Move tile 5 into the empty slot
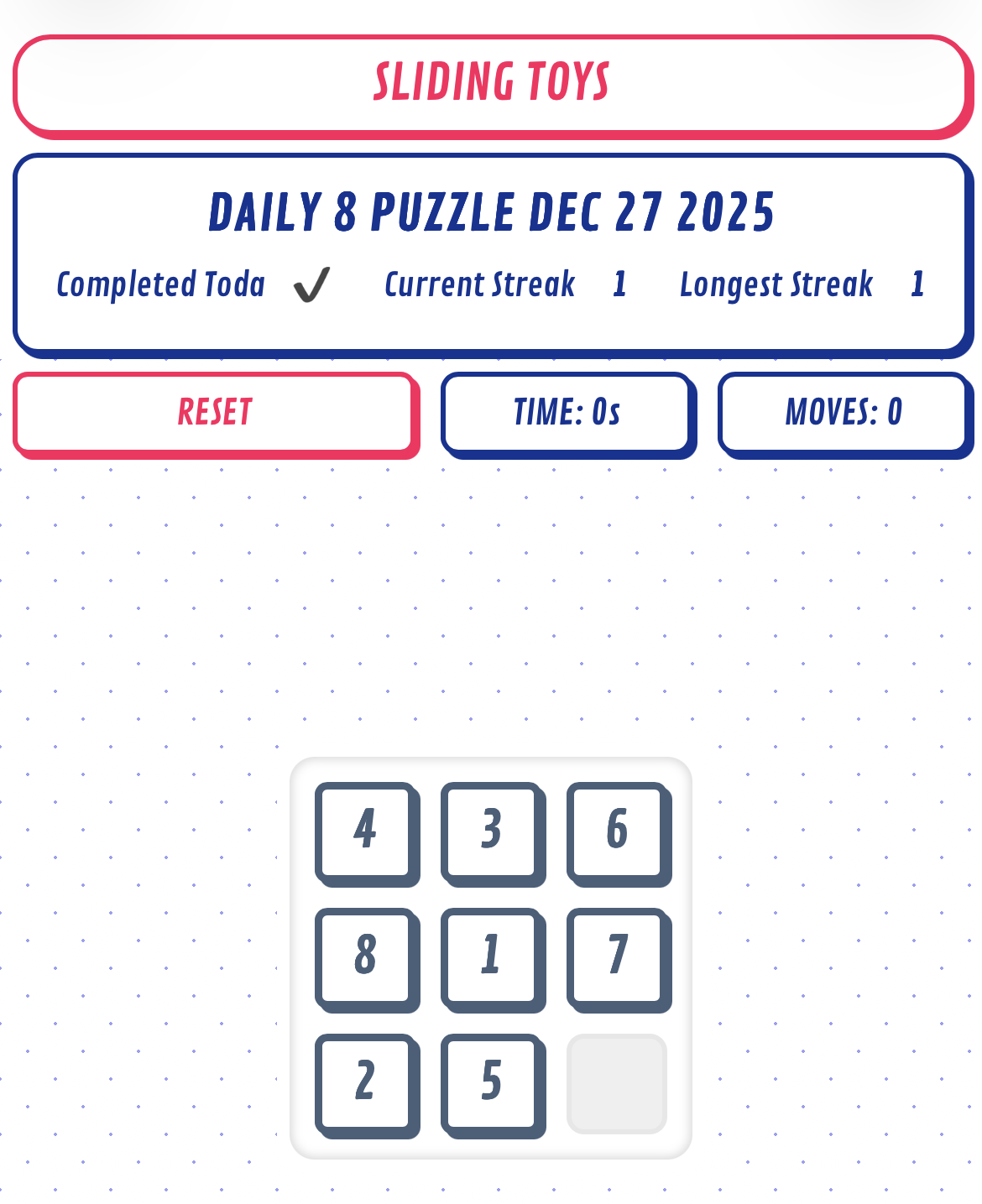Image resolution: width=982 pixels, height=1204 pixels. (492, 1082)
